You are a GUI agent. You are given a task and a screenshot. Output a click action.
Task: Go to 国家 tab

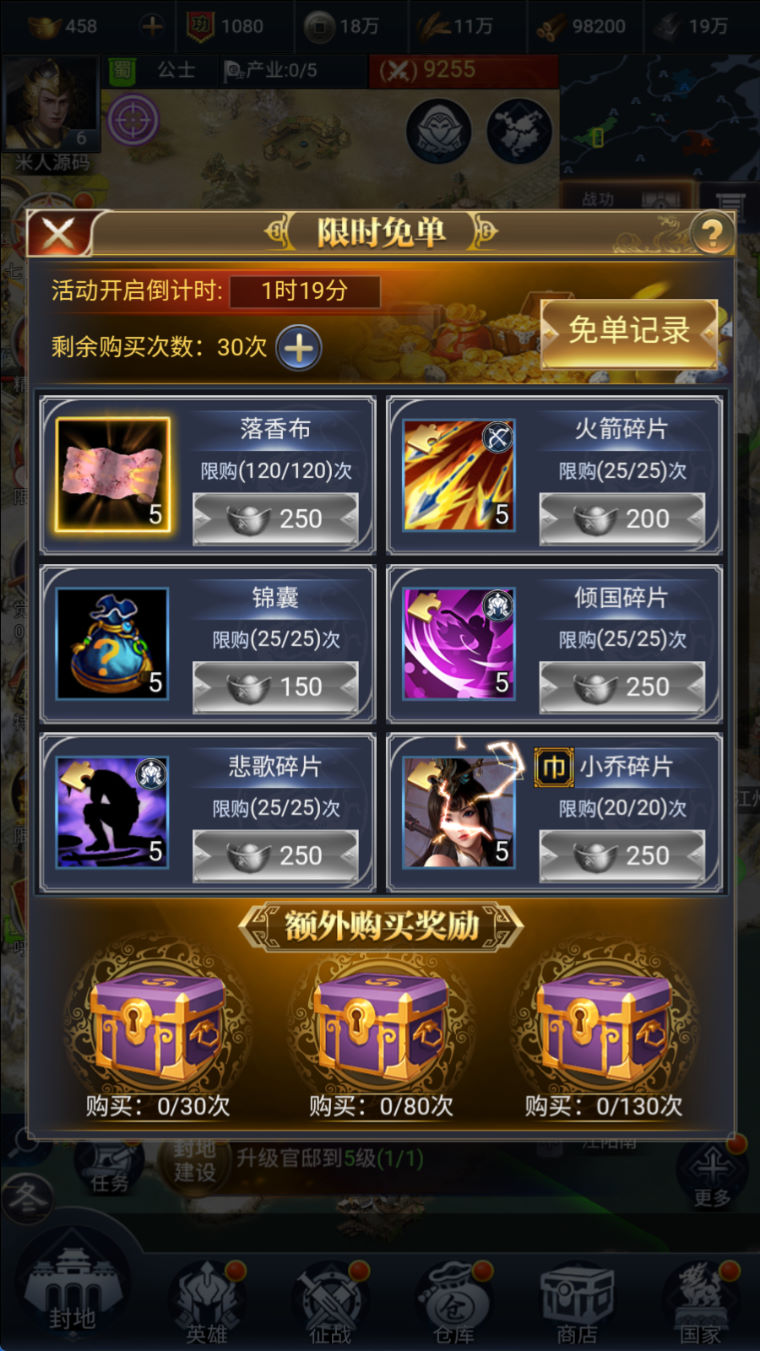[698, 1300]
